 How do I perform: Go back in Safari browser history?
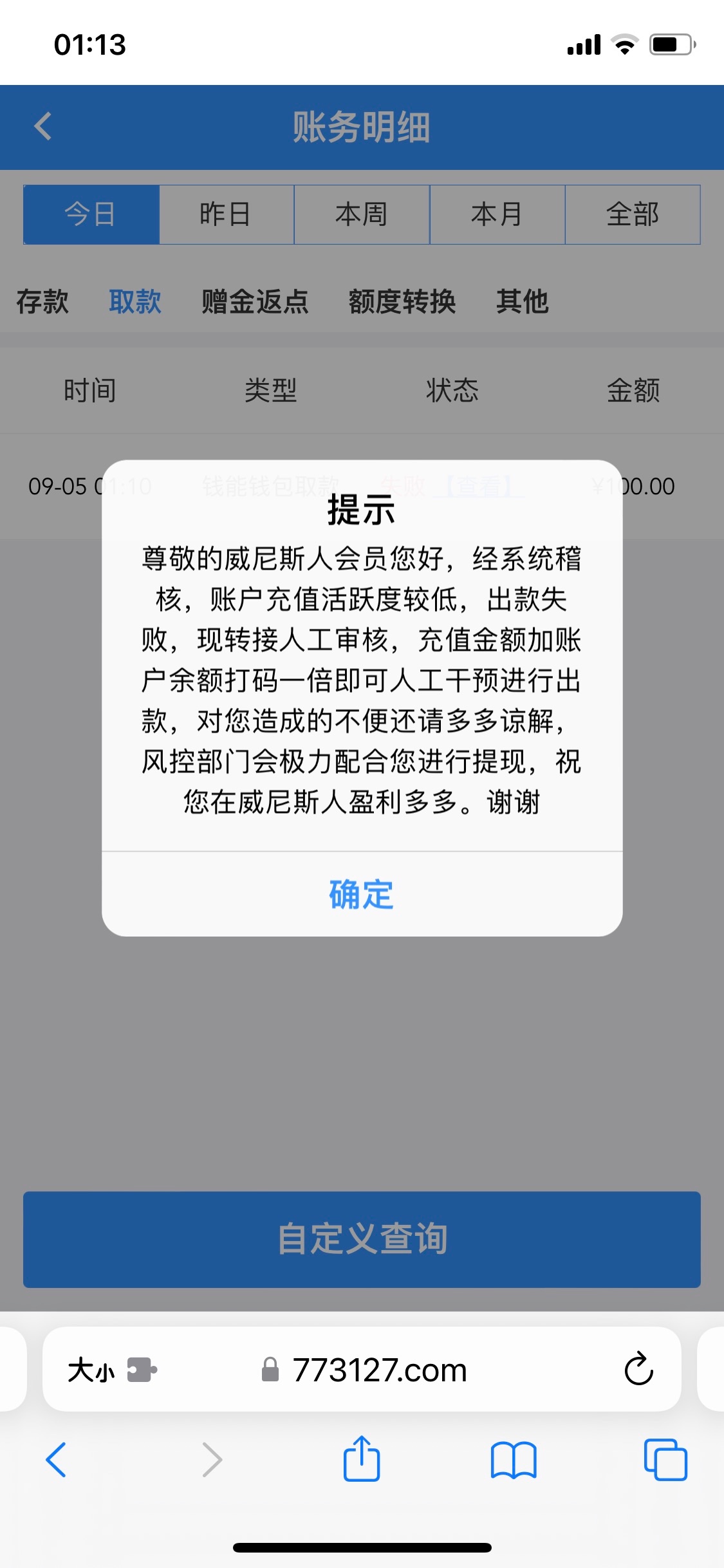pyautogui.click(x=57, y=1459)
